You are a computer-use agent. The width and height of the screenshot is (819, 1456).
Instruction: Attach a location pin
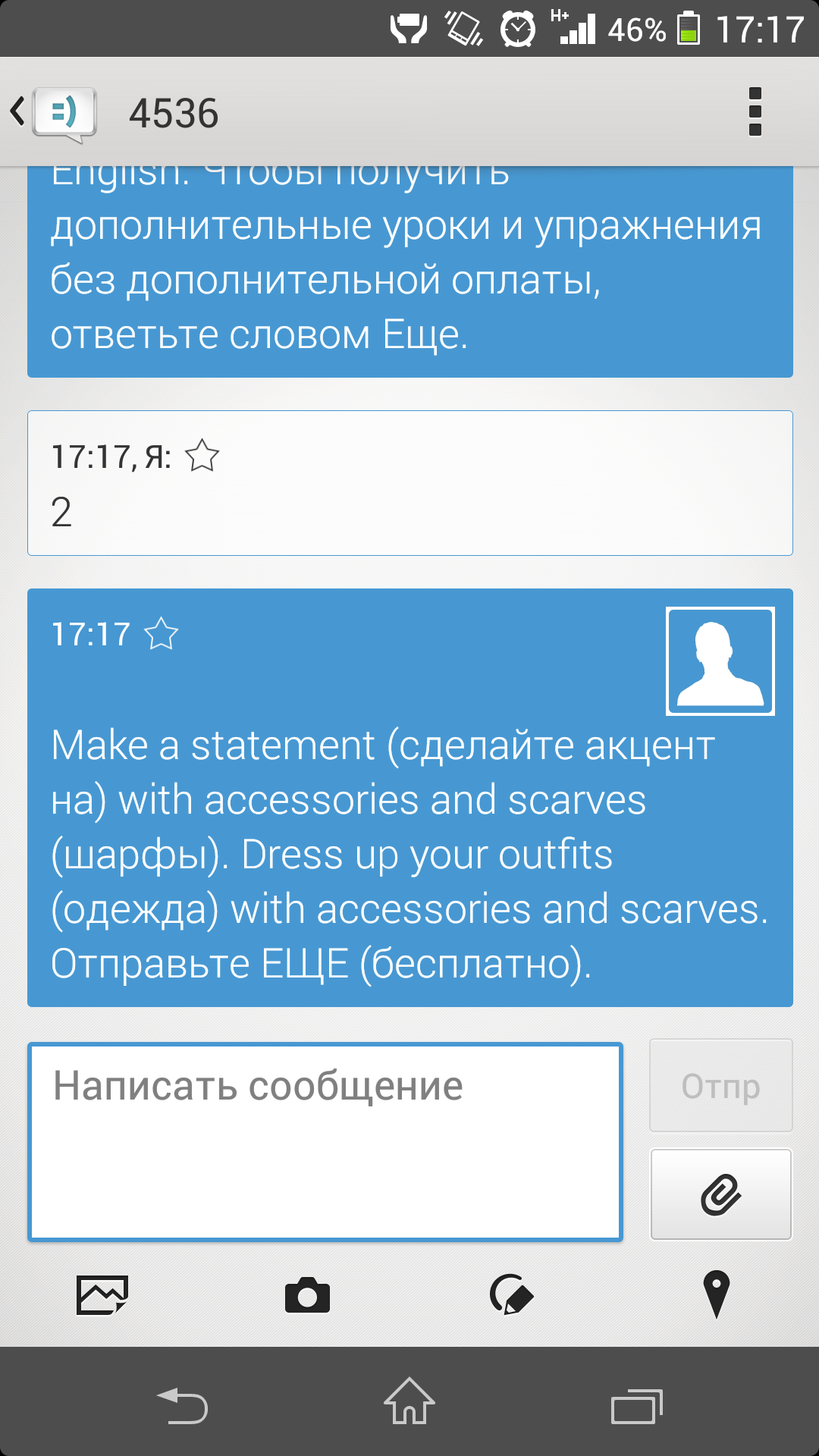coord(716,1294)
